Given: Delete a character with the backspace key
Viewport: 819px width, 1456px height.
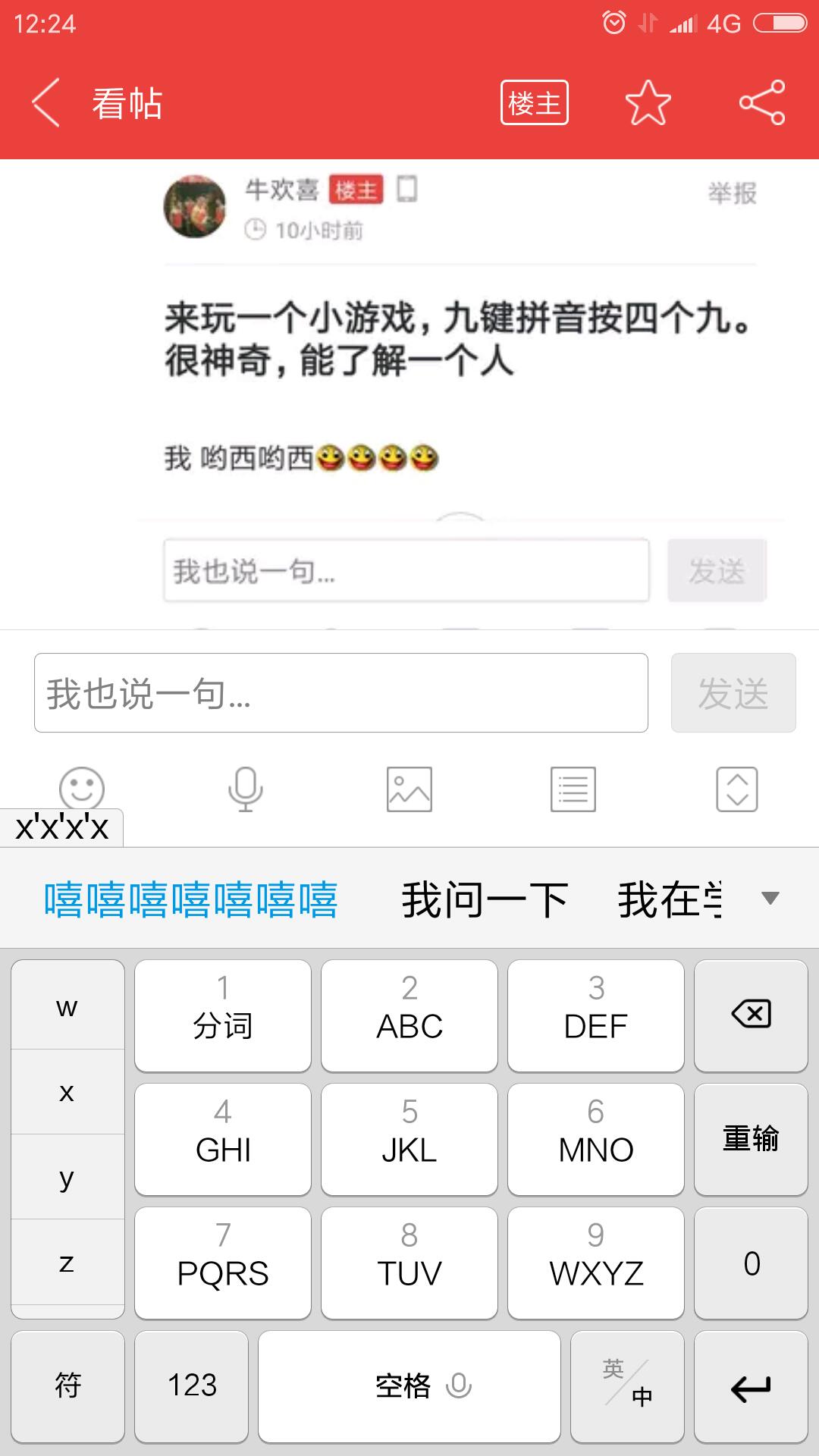Looking at the screenshot, I should pyautogui.click(x=751, y=1015).
